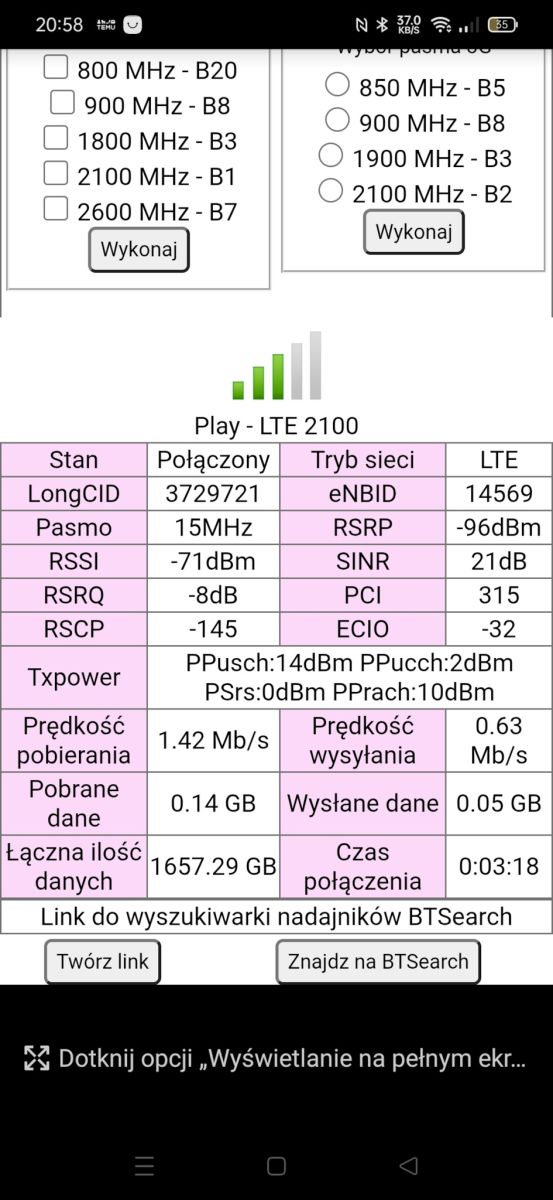Open Znajdz na BTSearch
553x1200 pixels.
[x=378, y=962]
